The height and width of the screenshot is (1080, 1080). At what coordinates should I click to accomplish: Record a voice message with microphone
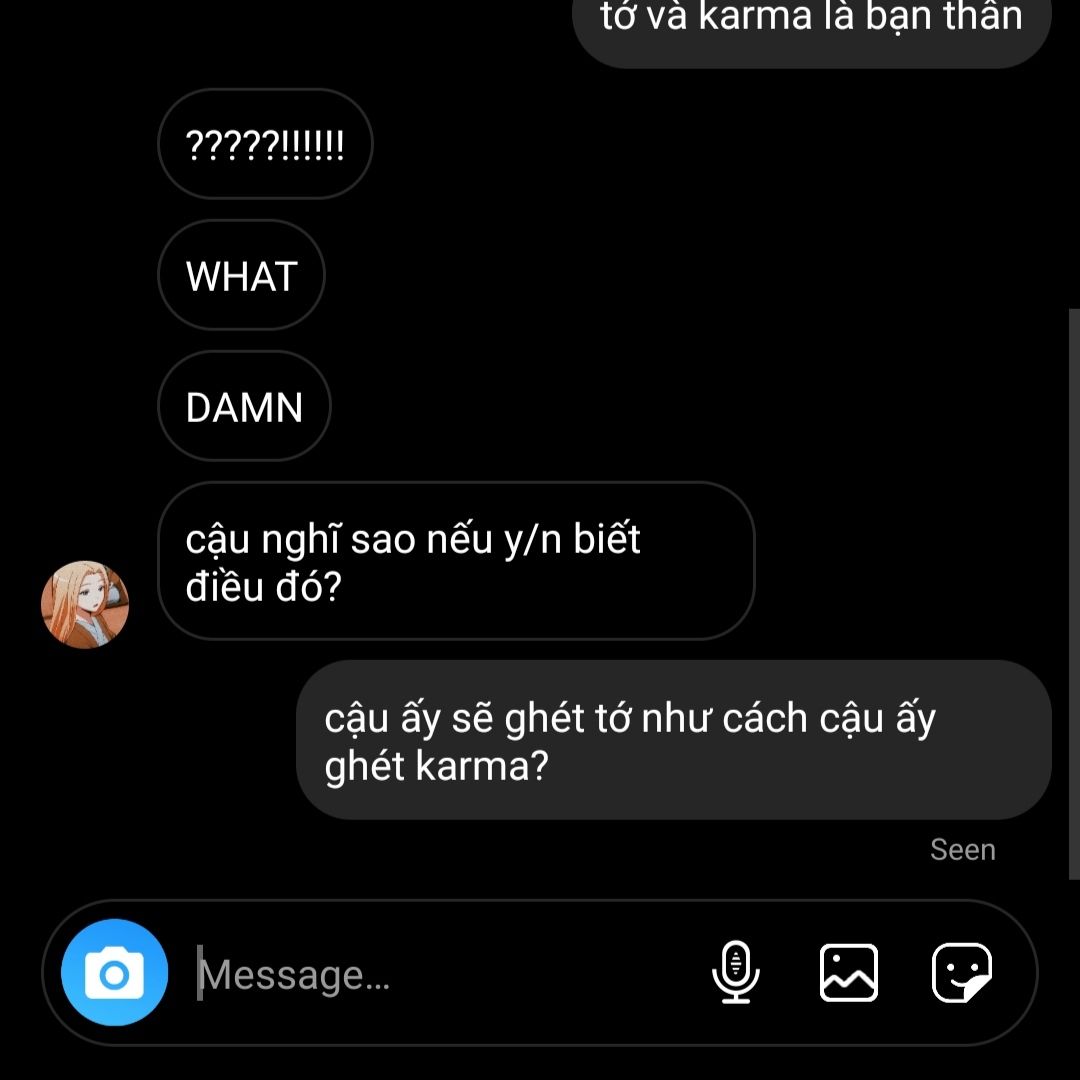pyautogui.click(x=736, y=972)
